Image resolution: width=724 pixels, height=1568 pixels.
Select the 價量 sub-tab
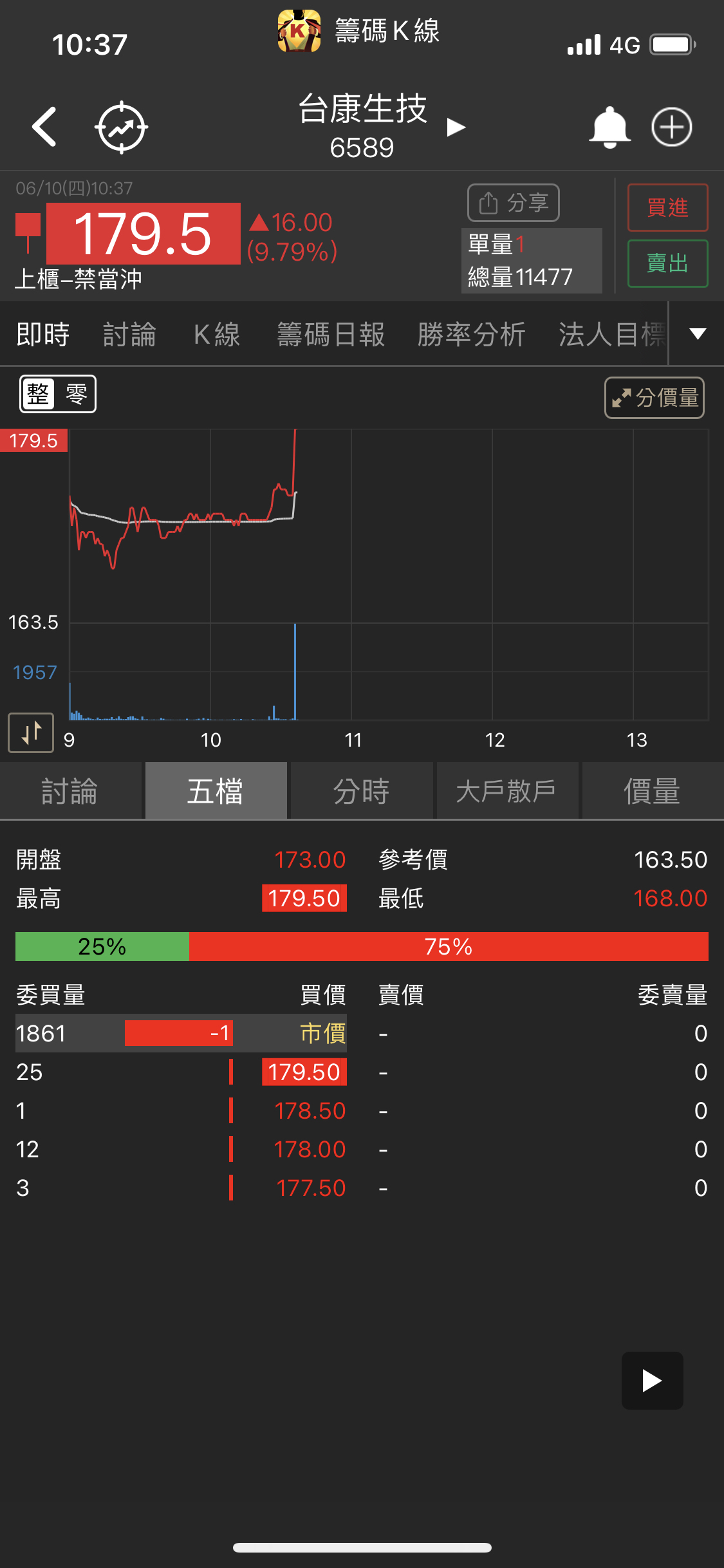(x=652, y=791)
